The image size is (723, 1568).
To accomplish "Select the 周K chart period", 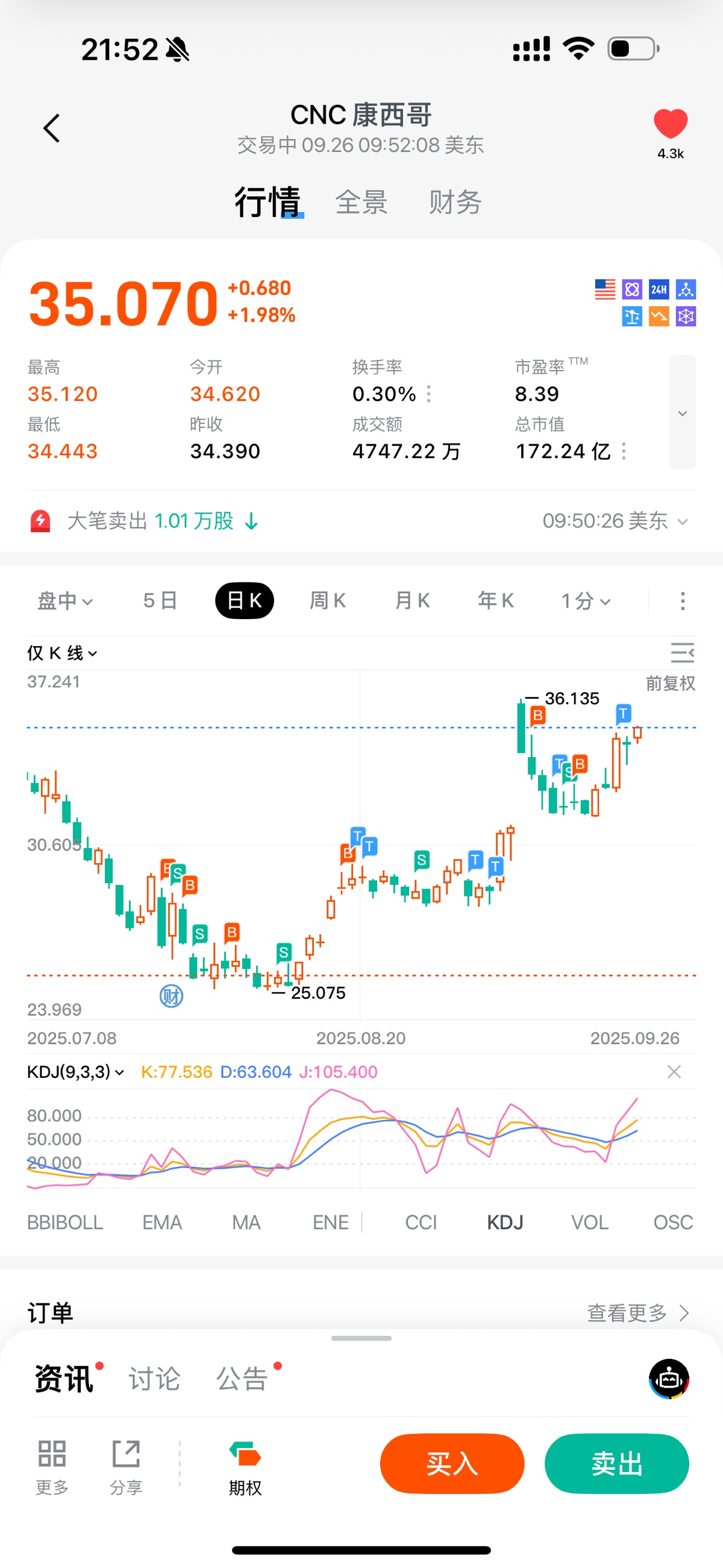I will (x=327, y=601).
